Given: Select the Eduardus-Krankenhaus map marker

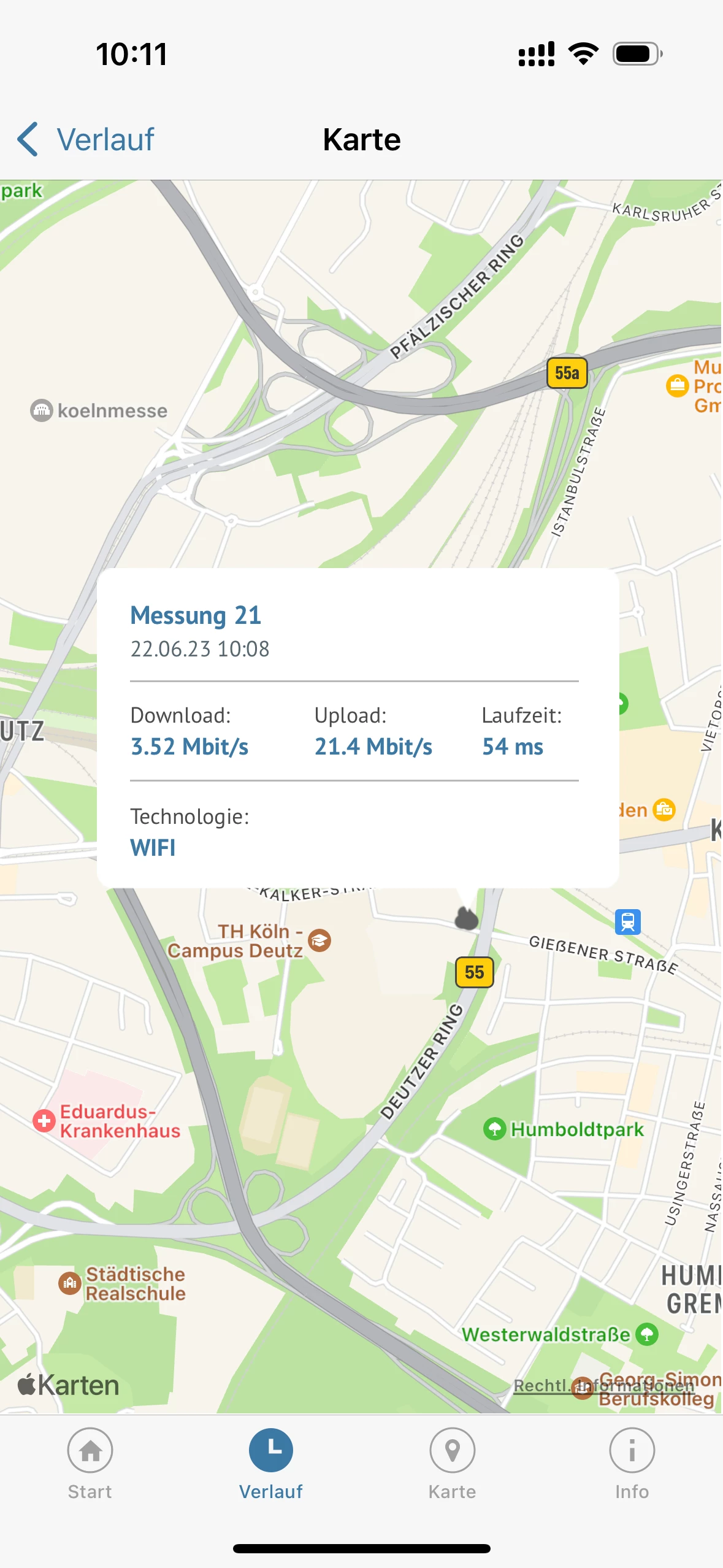Looking at the screenshot, I should point(44,1121).
